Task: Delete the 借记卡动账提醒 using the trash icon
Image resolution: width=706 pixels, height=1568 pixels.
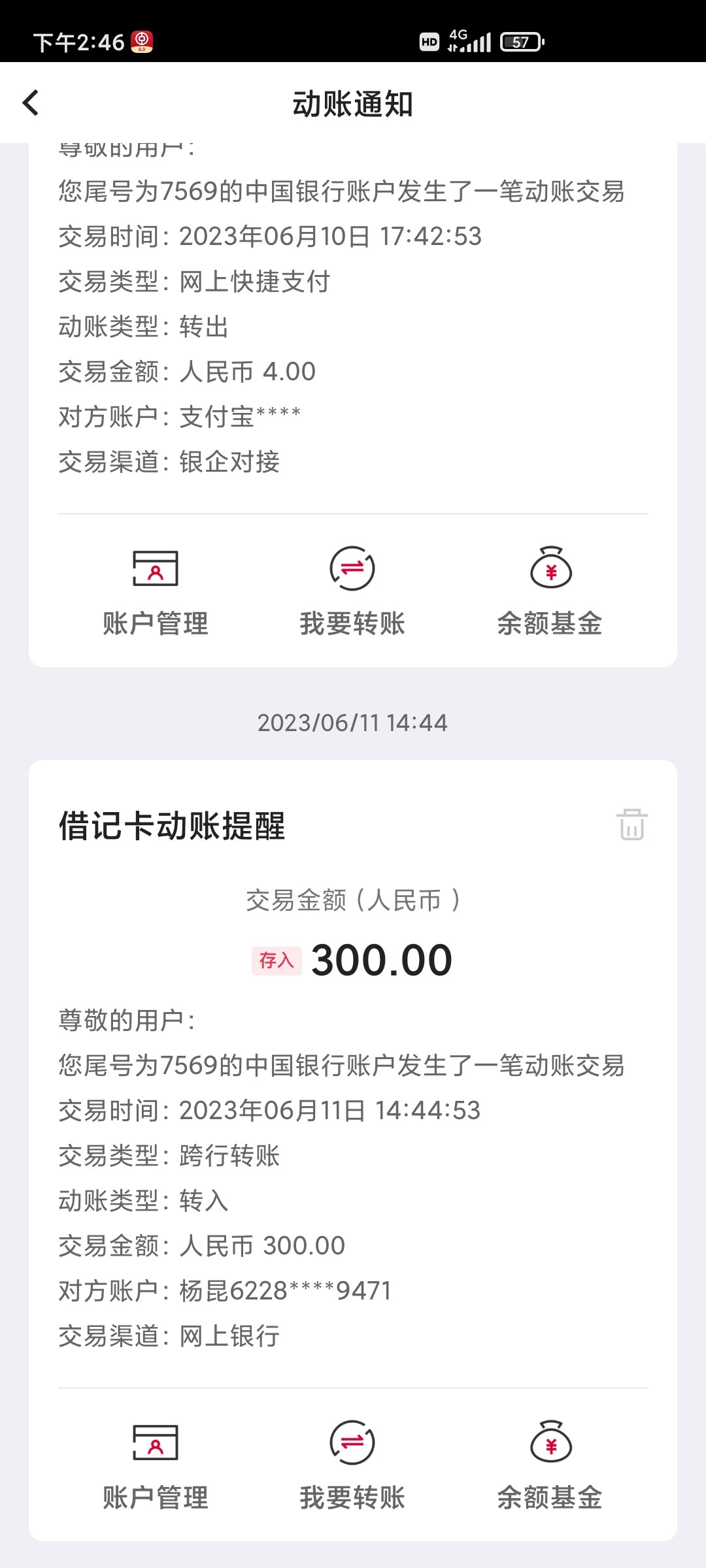Action: 631,826
